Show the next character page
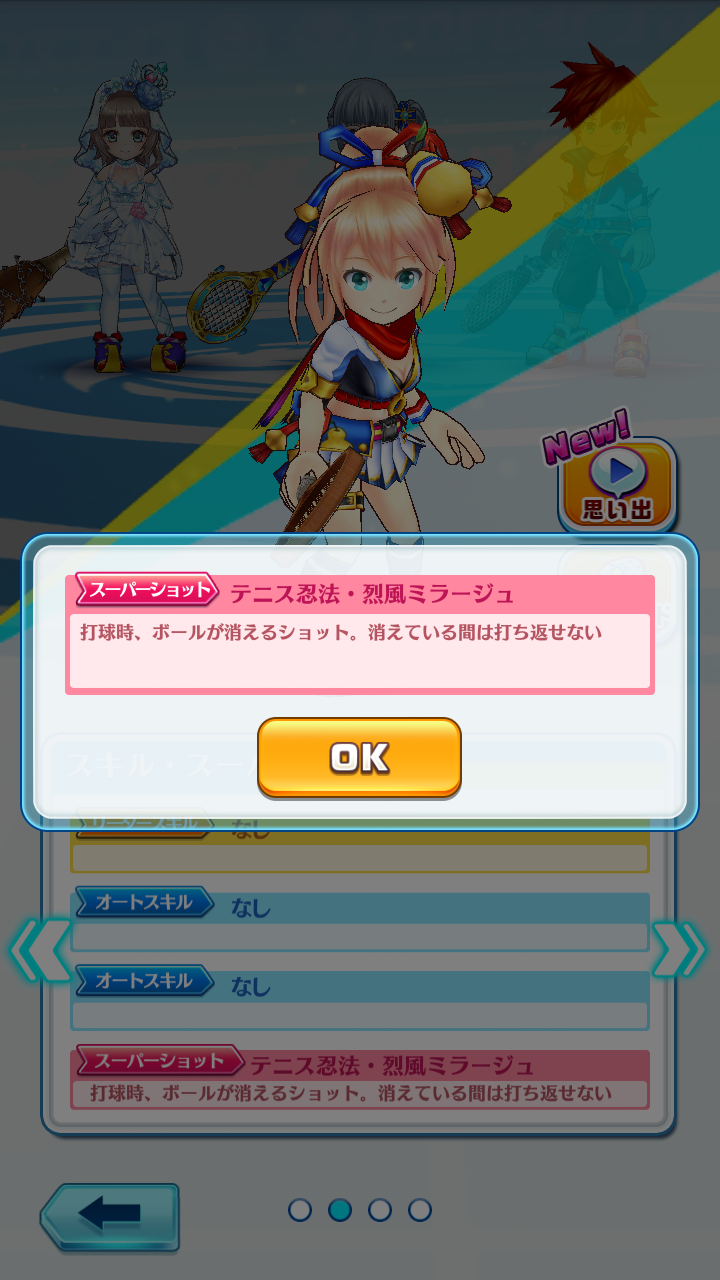The image size is (720, 1280). pos(678,949)
